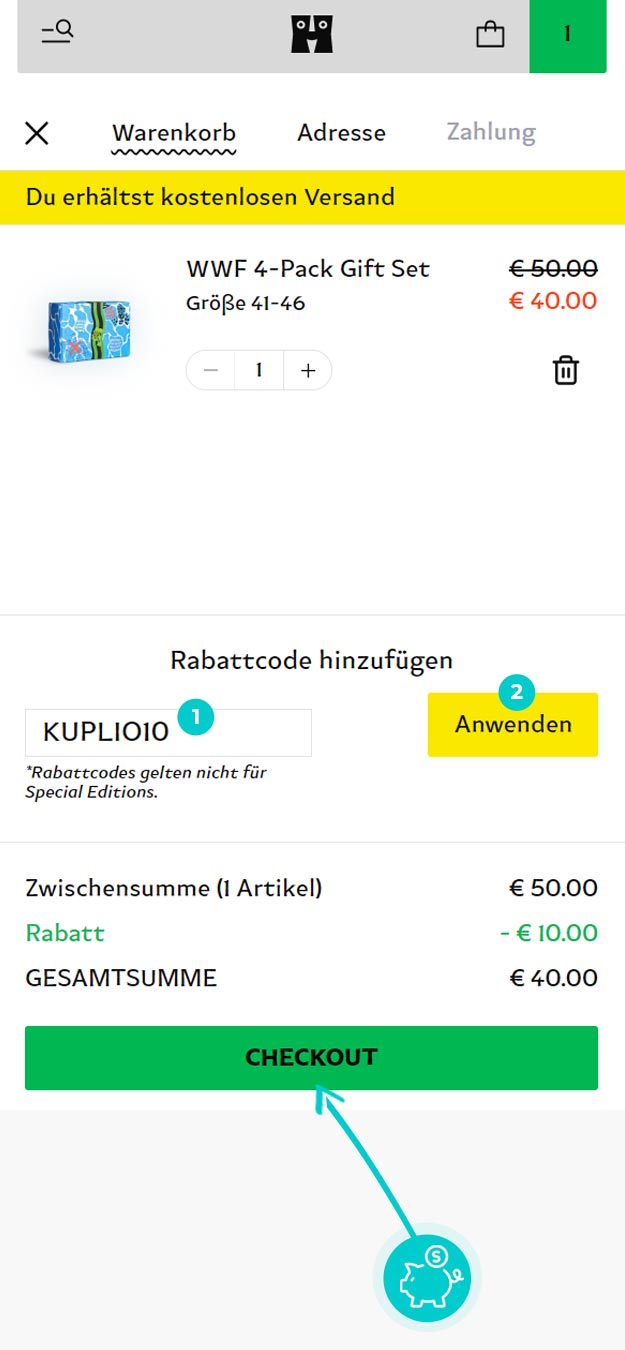625x1350 pixels.
Task: Decrease quantity of WWF 4-Pack Gift Set
Action: coord(210,370)
